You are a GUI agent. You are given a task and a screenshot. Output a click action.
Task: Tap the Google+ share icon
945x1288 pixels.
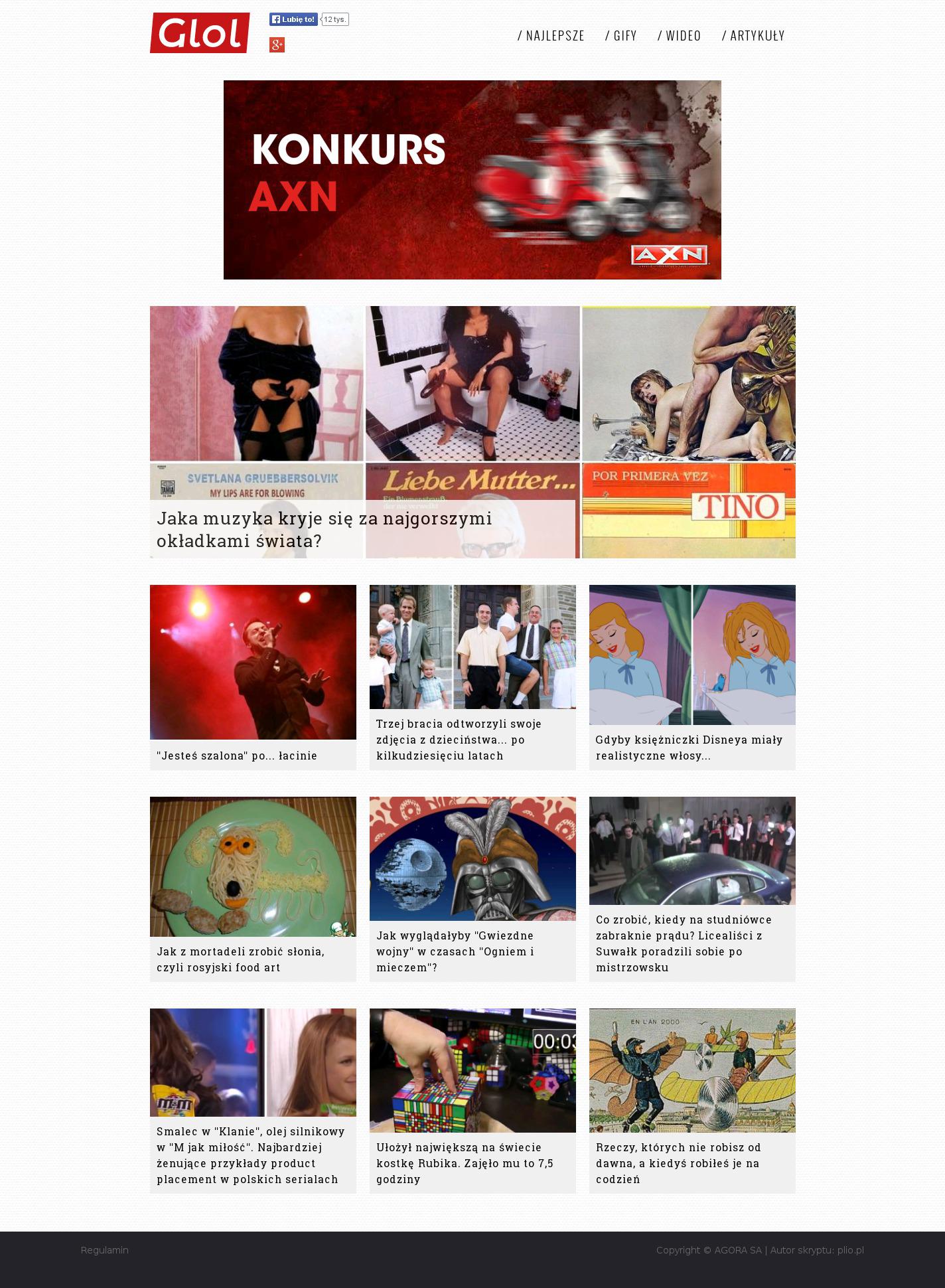277,45
